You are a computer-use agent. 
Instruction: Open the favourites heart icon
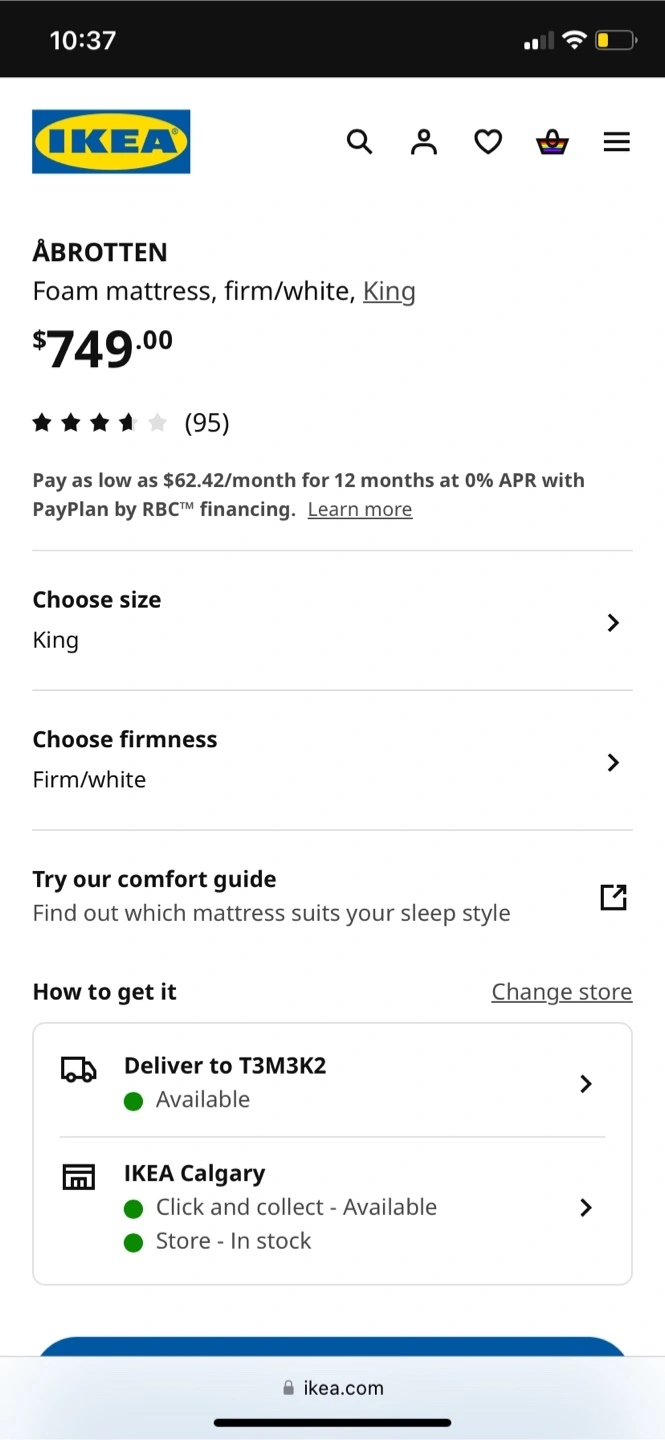pyautogui.click(x=488, y=142)
